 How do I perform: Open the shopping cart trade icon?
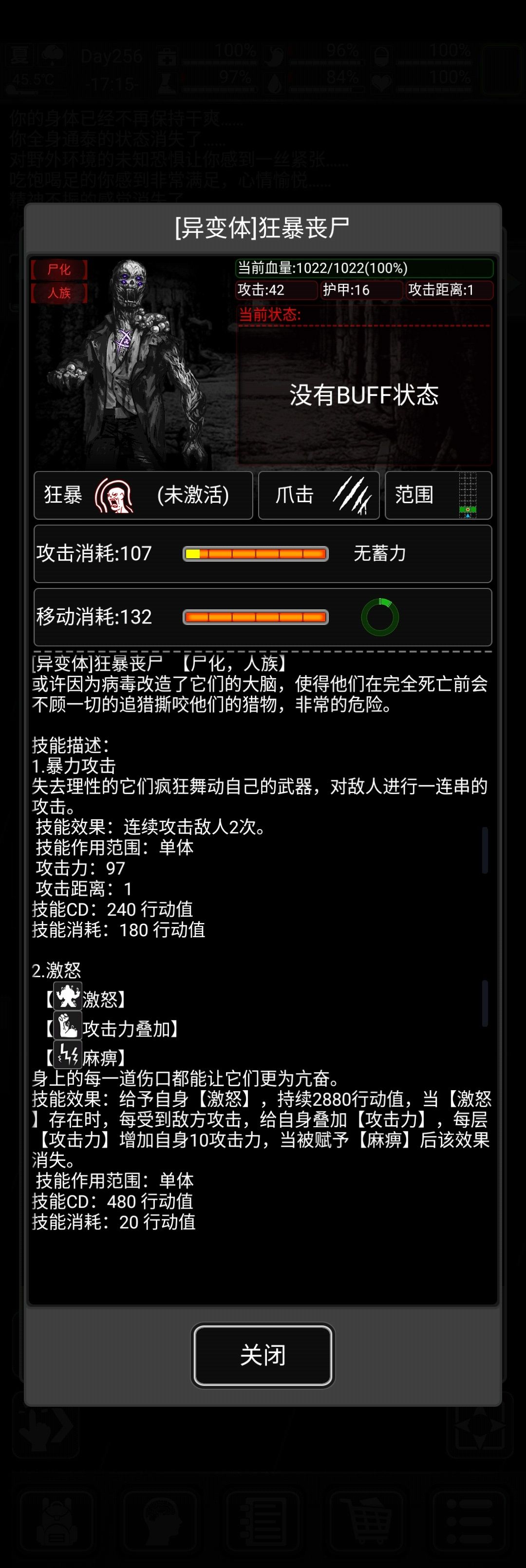[x=365, y=1520]
